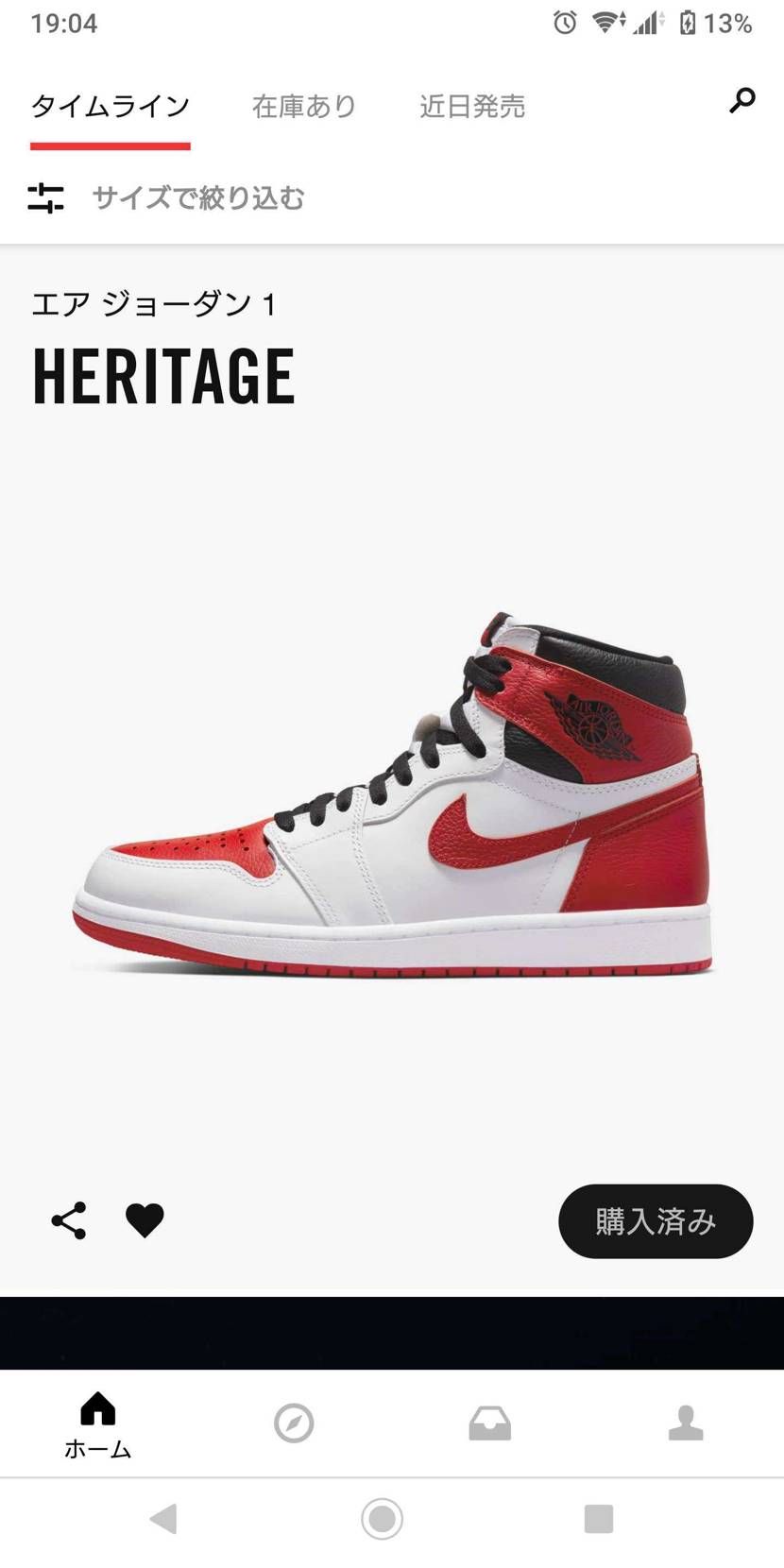Open the profile tab
Viewport: 784px width, 1568px height.
[x=686, y=1423]
